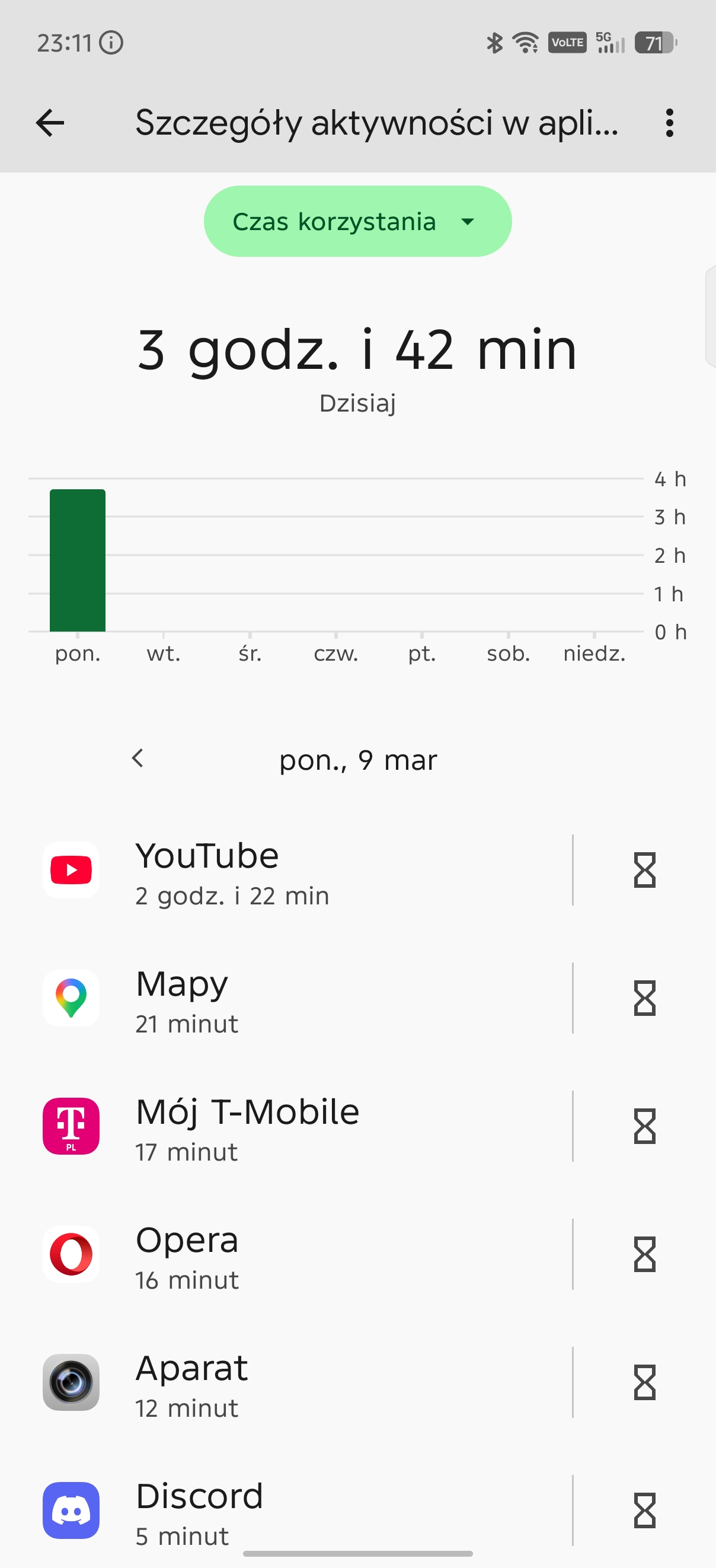
Task: Select the pon. bar in the chart
Action: [x=78, y=560]
